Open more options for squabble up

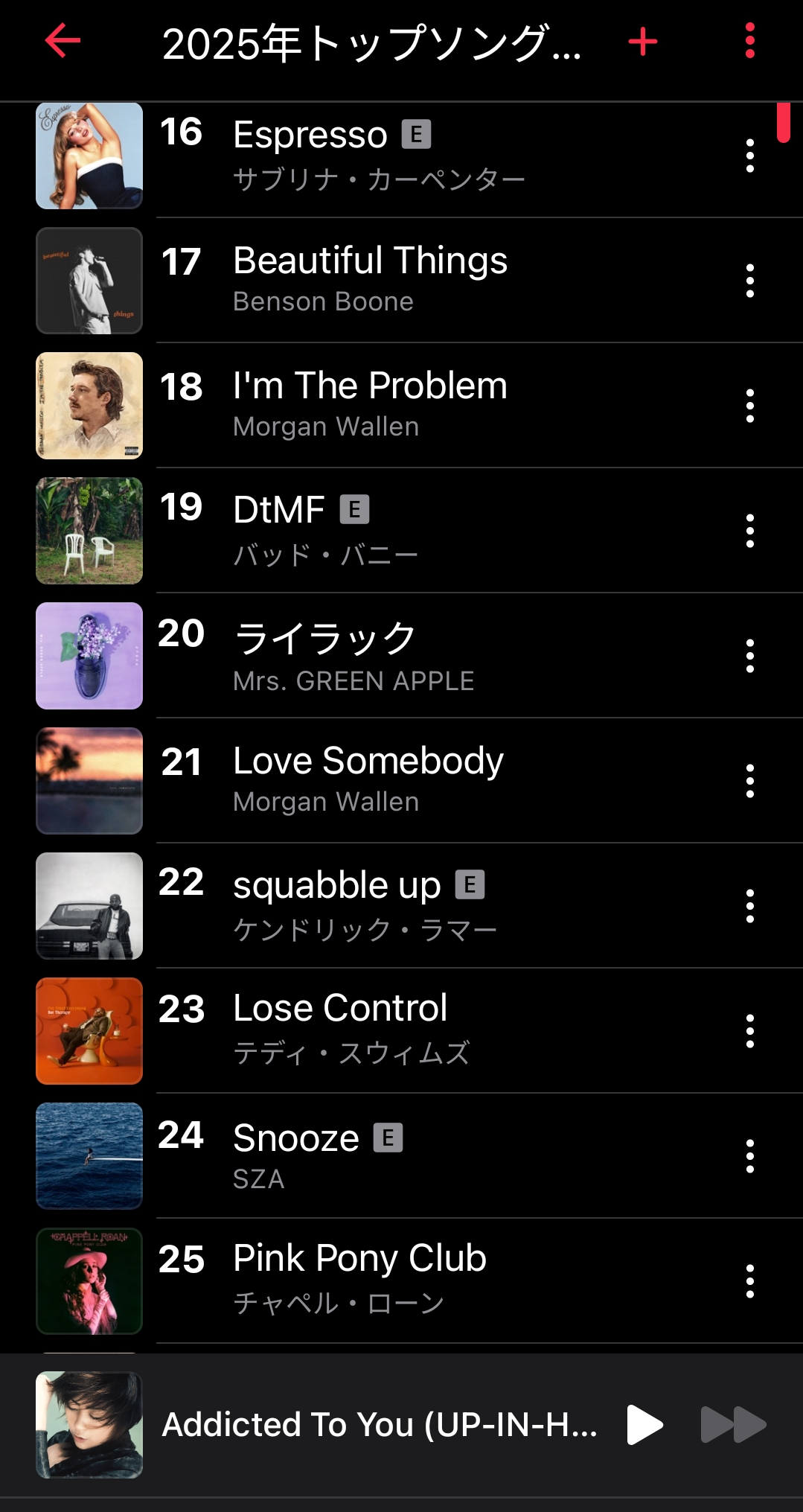click(x=749, y=907)
